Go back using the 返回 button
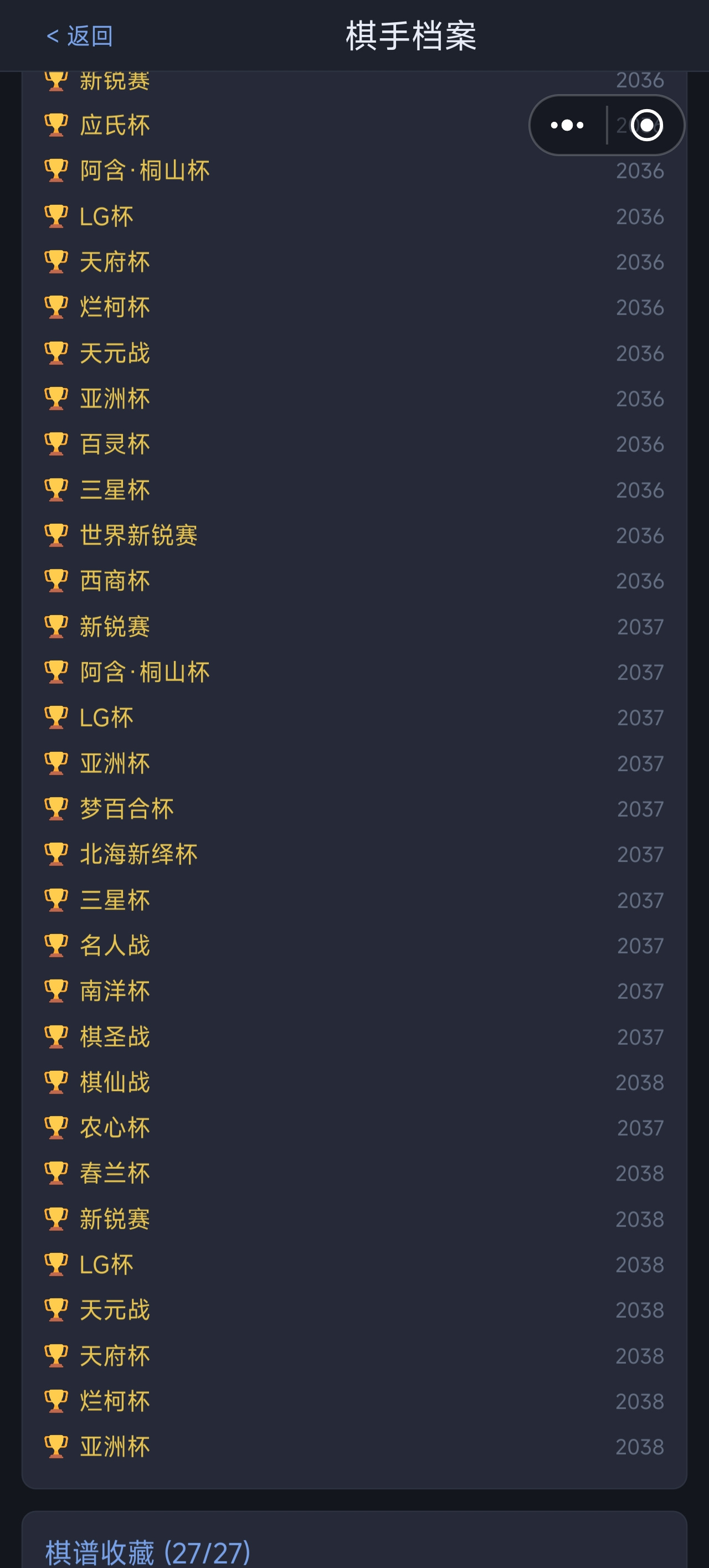 pos(80,36)
